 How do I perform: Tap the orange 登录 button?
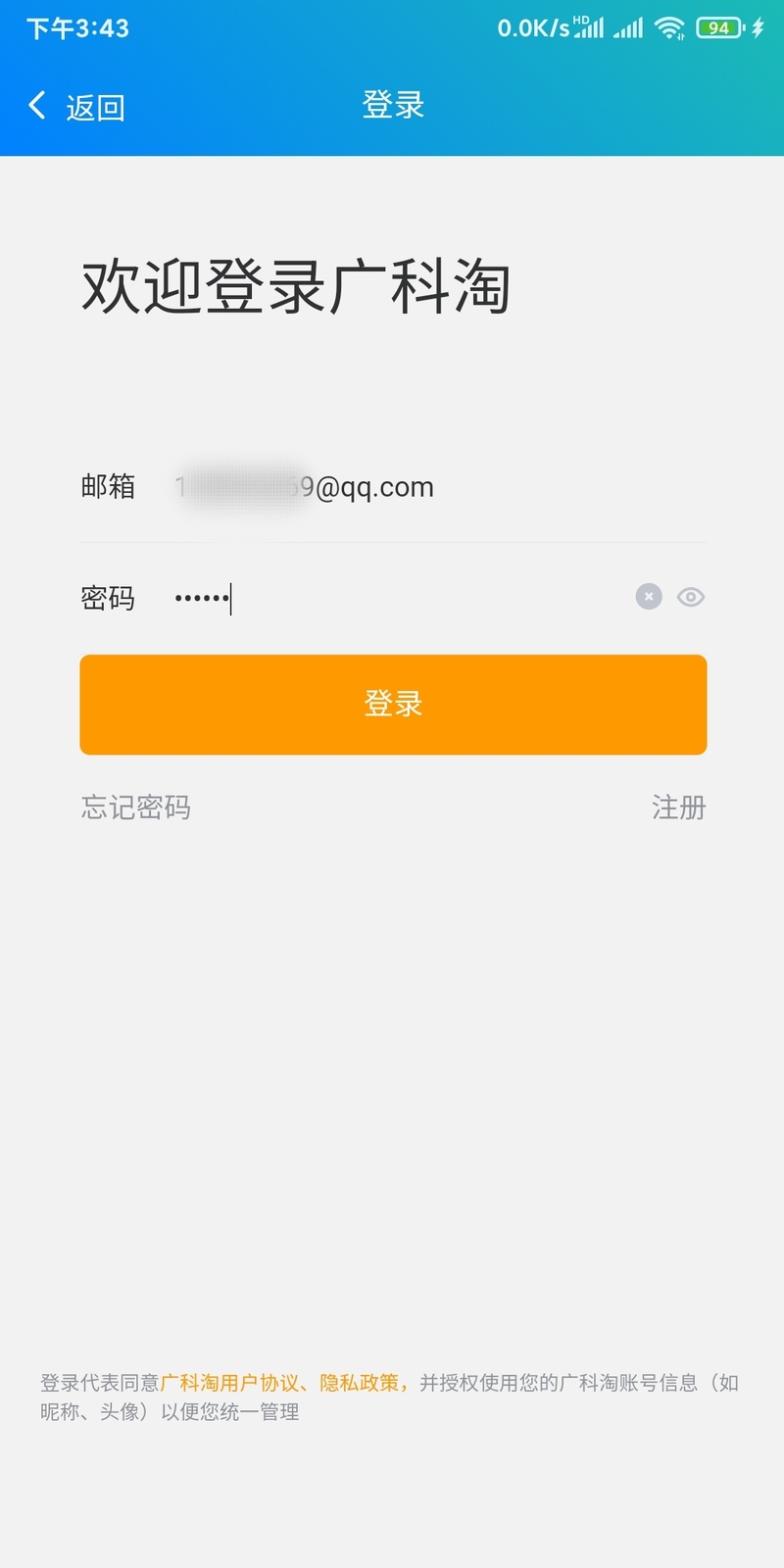[x=393, y=705]
